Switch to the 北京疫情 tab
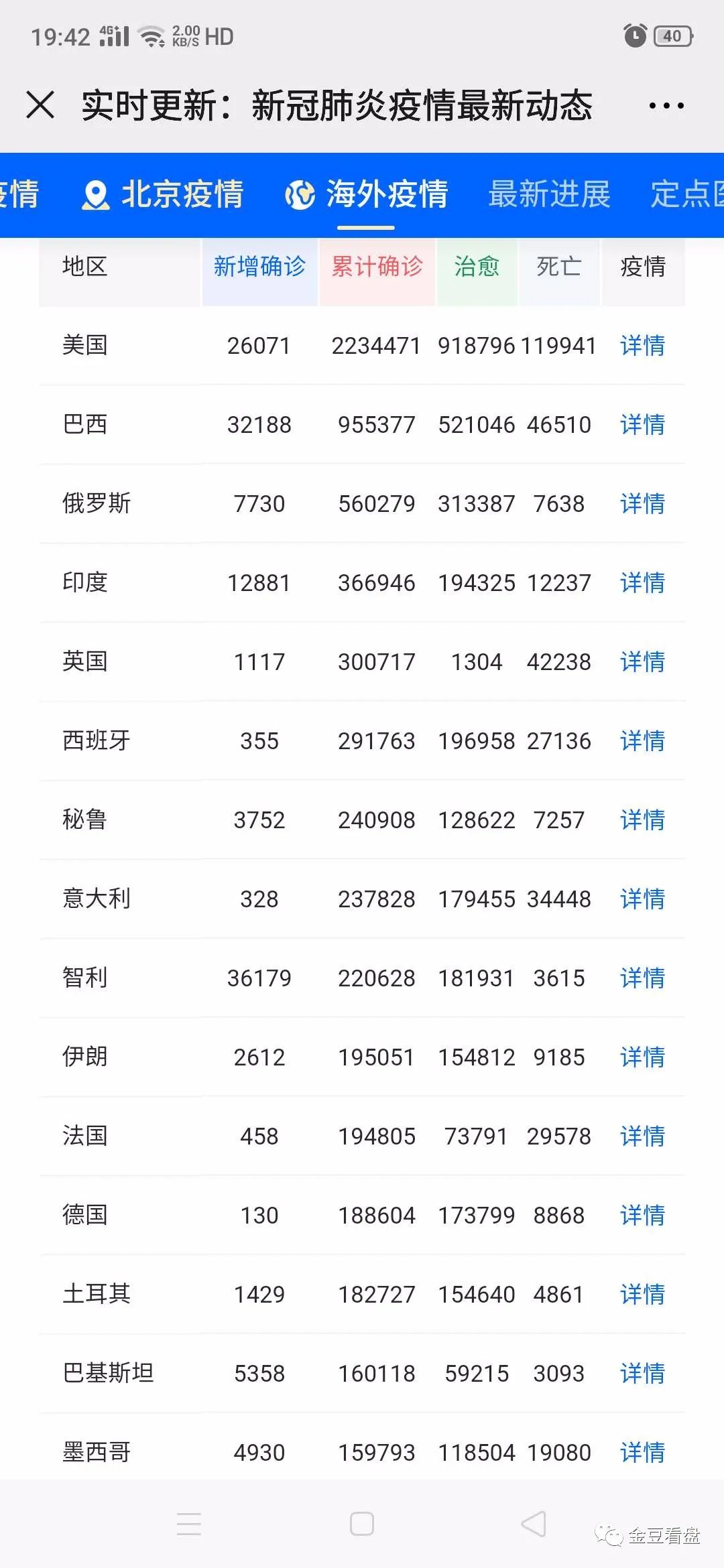The width and height of the screenshot is (724, 1568). 163,194
